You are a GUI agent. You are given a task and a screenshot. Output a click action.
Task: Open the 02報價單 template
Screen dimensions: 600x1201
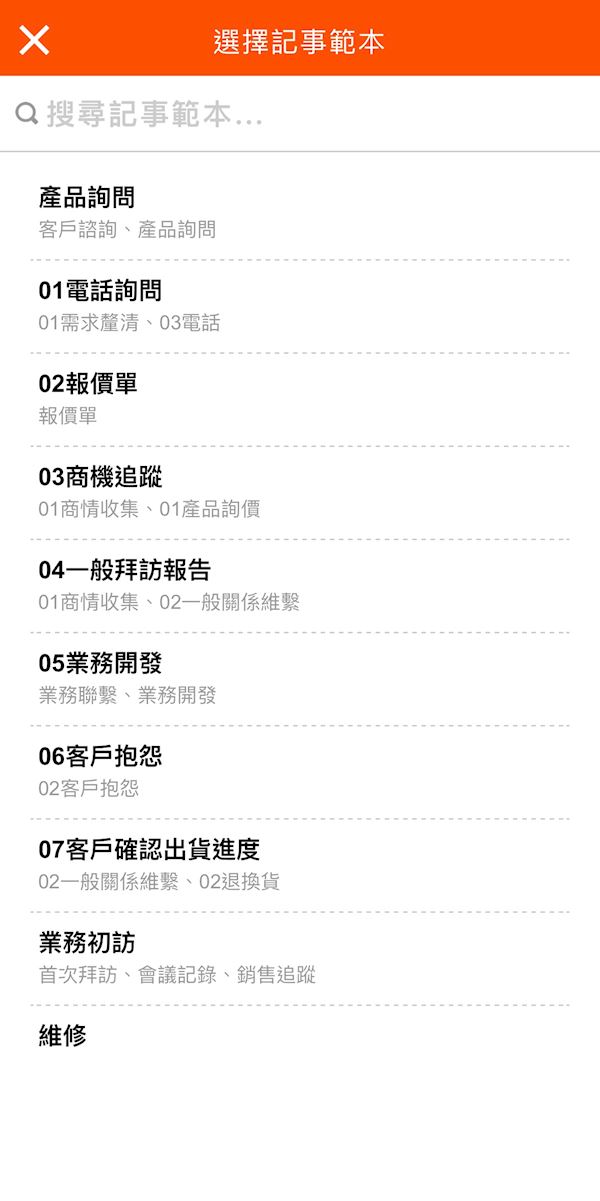pyautogui.click(x=300, y=398)
